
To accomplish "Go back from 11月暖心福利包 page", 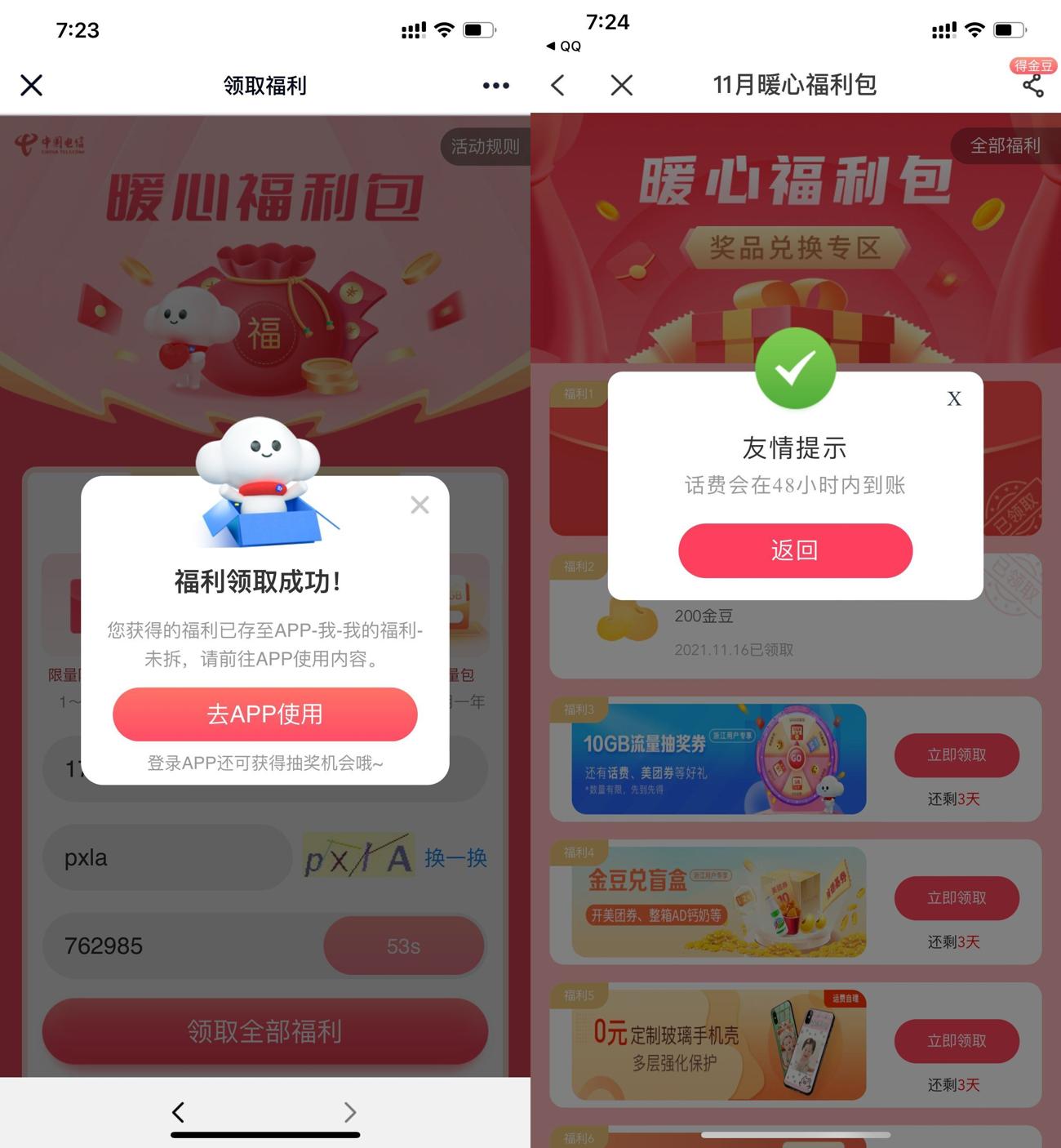I will coord(558,85).
